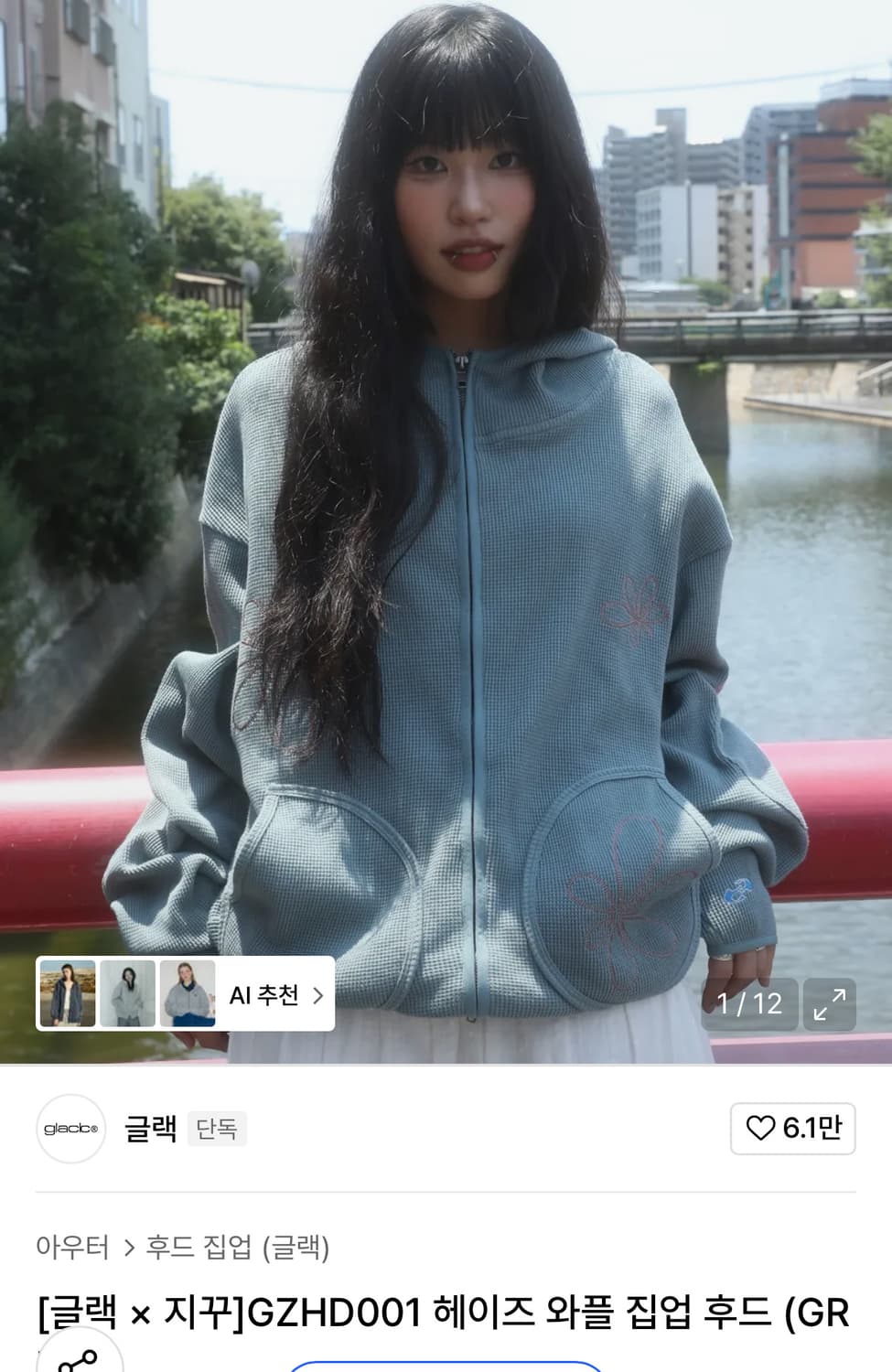
Task: Tap the 1/12 image counter
Action: (x=748, y=1004)
